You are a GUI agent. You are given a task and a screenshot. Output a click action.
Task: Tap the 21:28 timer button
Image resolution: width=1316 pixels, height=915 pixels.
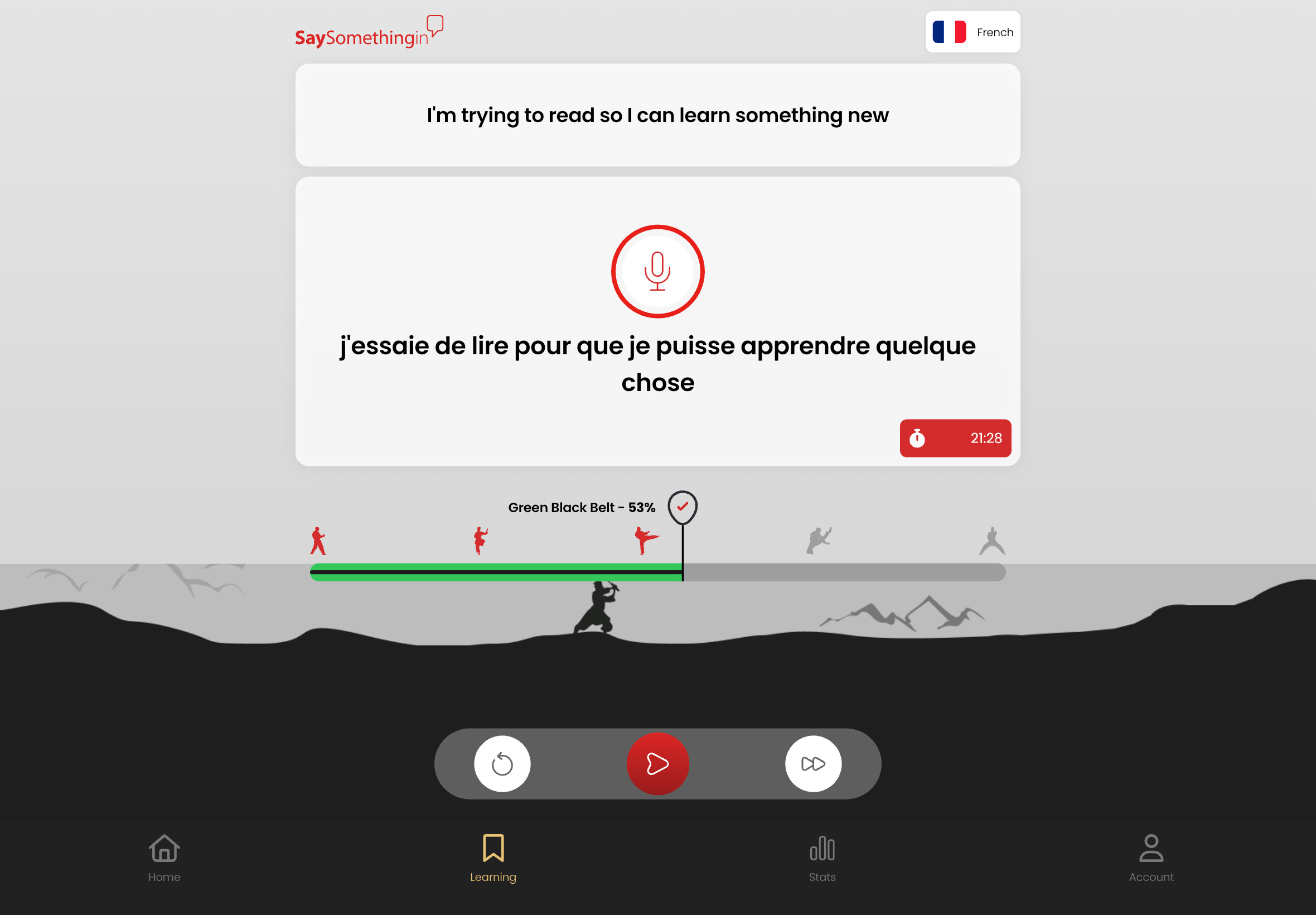955,438
